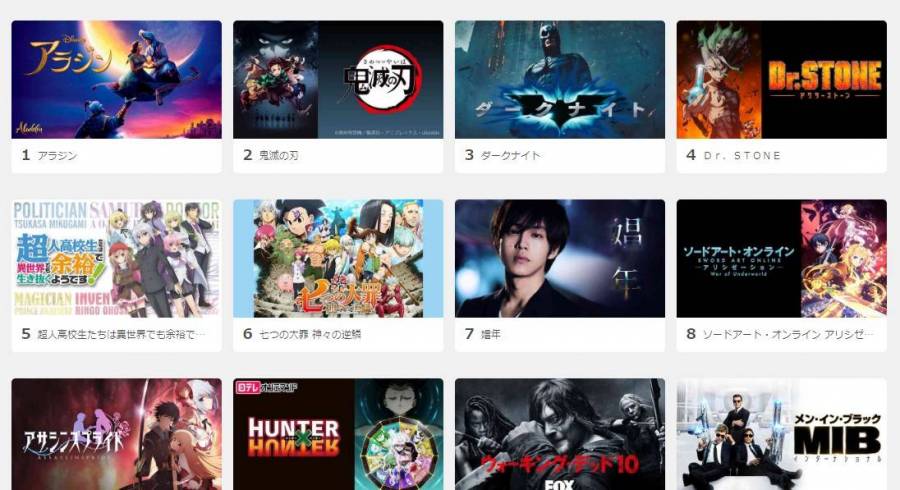Open the アサシンズプライド thumbnail
900x490 pixels.
tap(116, 434)
